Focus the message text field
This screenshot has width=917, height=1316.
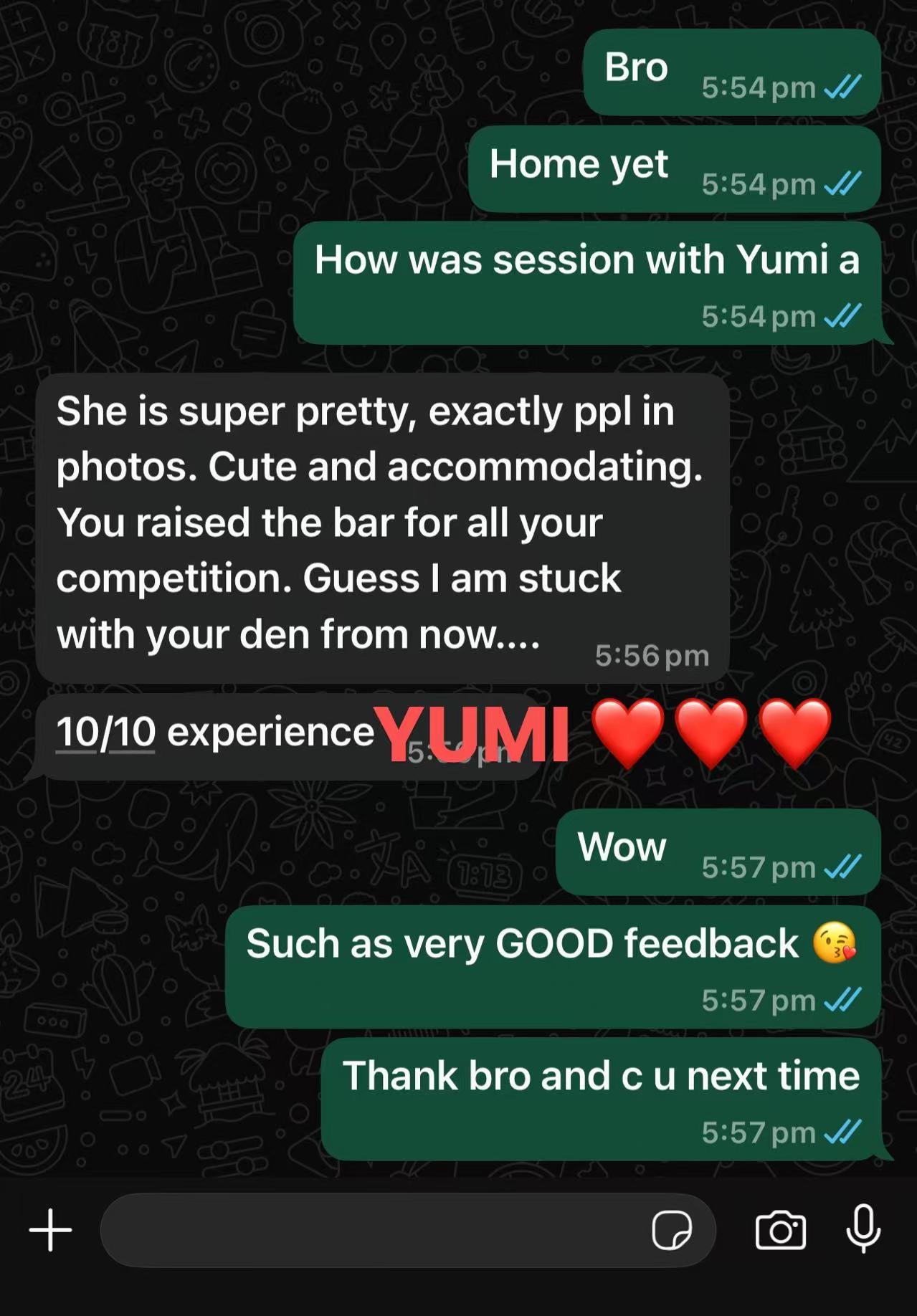(373, 1230)
